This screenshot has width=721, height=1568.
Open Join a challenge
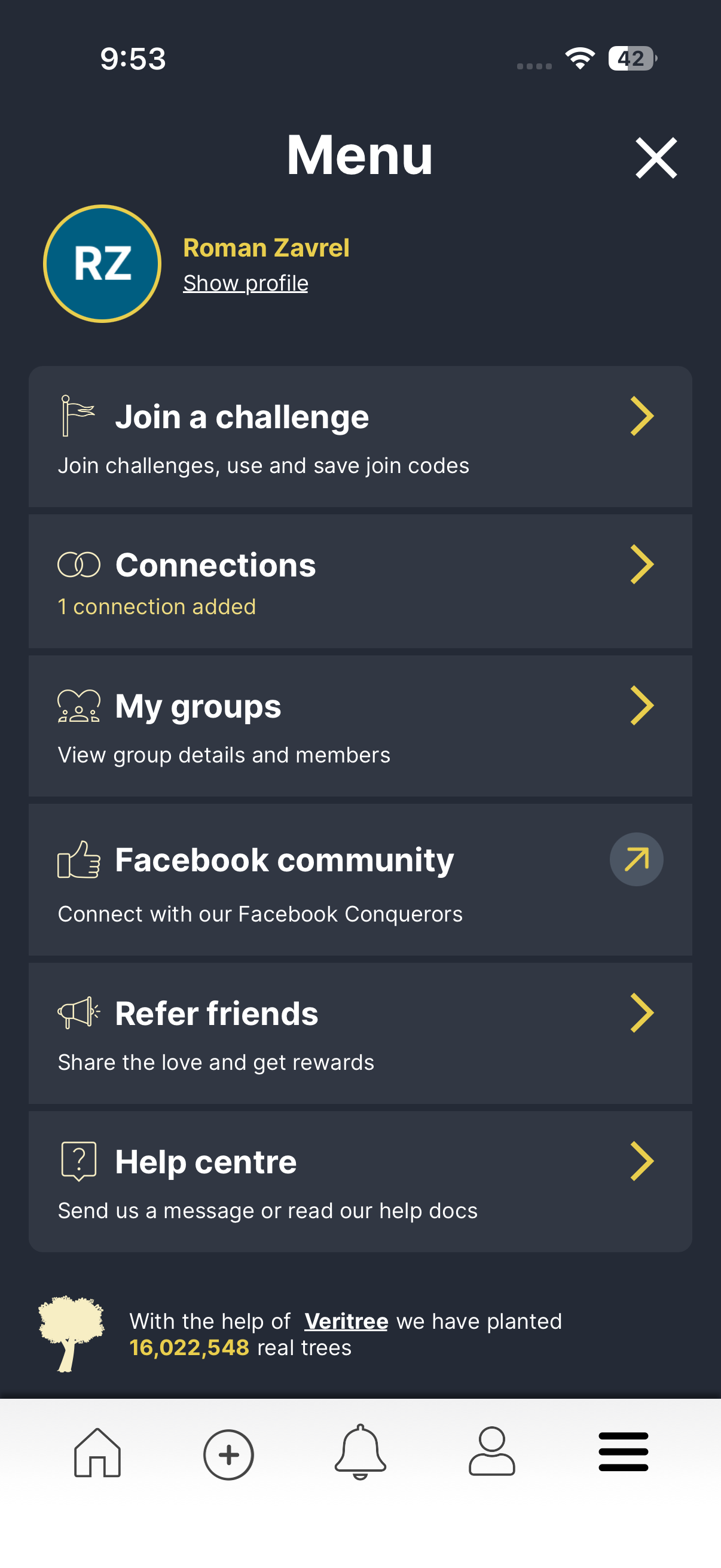(360, 437)
